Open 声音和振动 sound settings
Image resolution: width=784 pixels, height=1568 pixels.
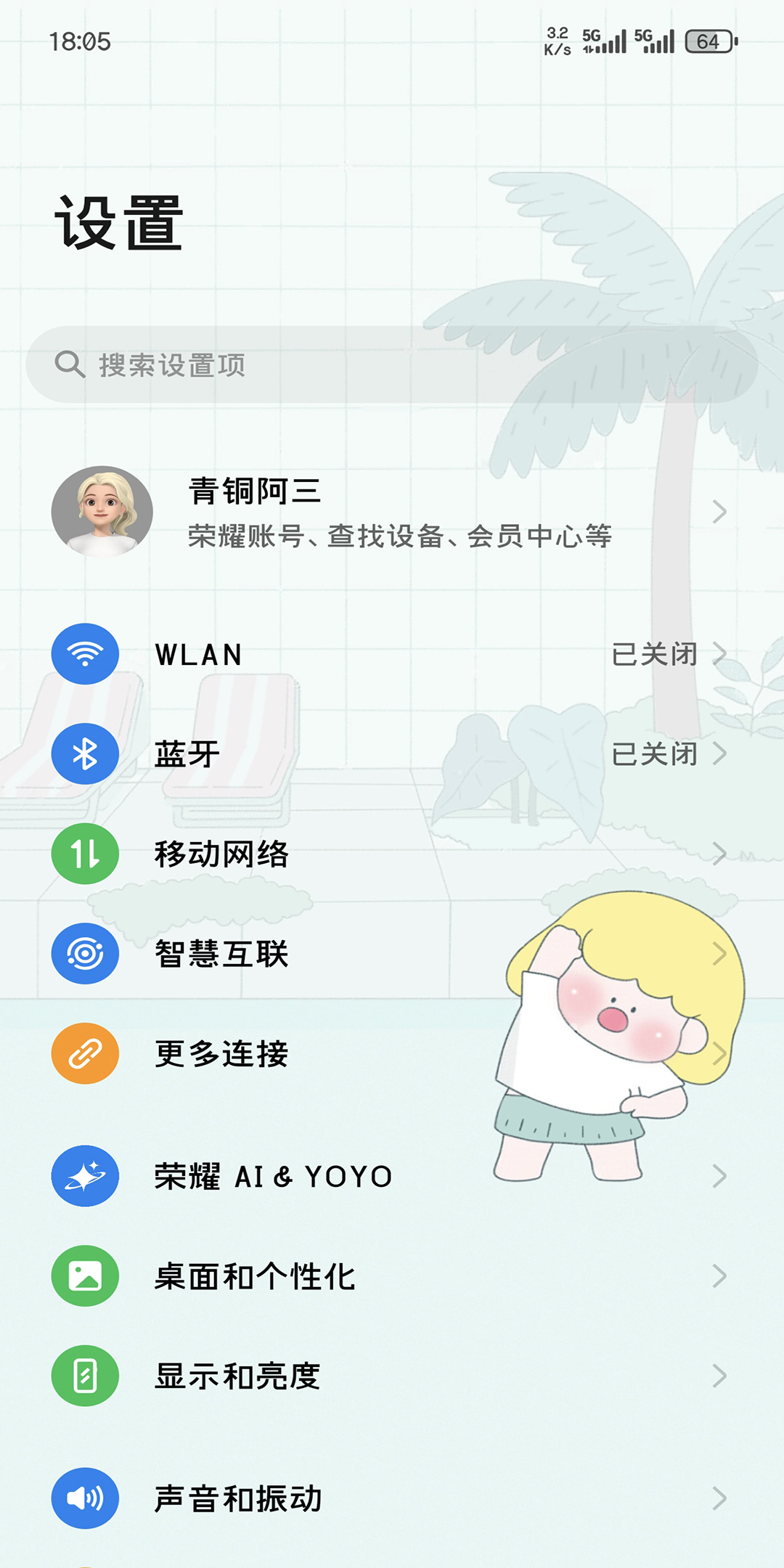pos(392,1498)
